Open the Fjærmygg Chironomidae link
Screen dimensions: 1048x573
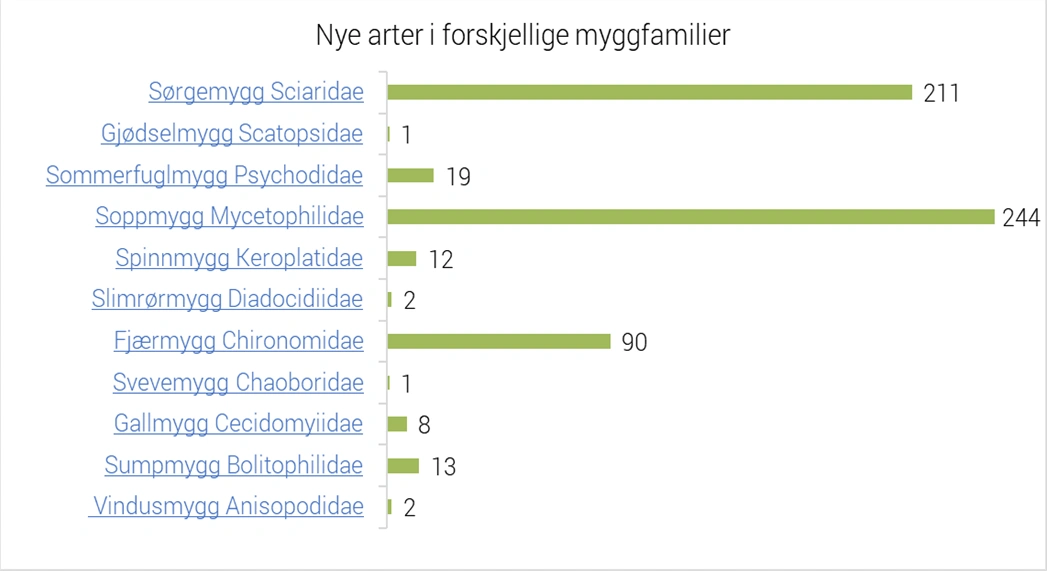point(238,341)
